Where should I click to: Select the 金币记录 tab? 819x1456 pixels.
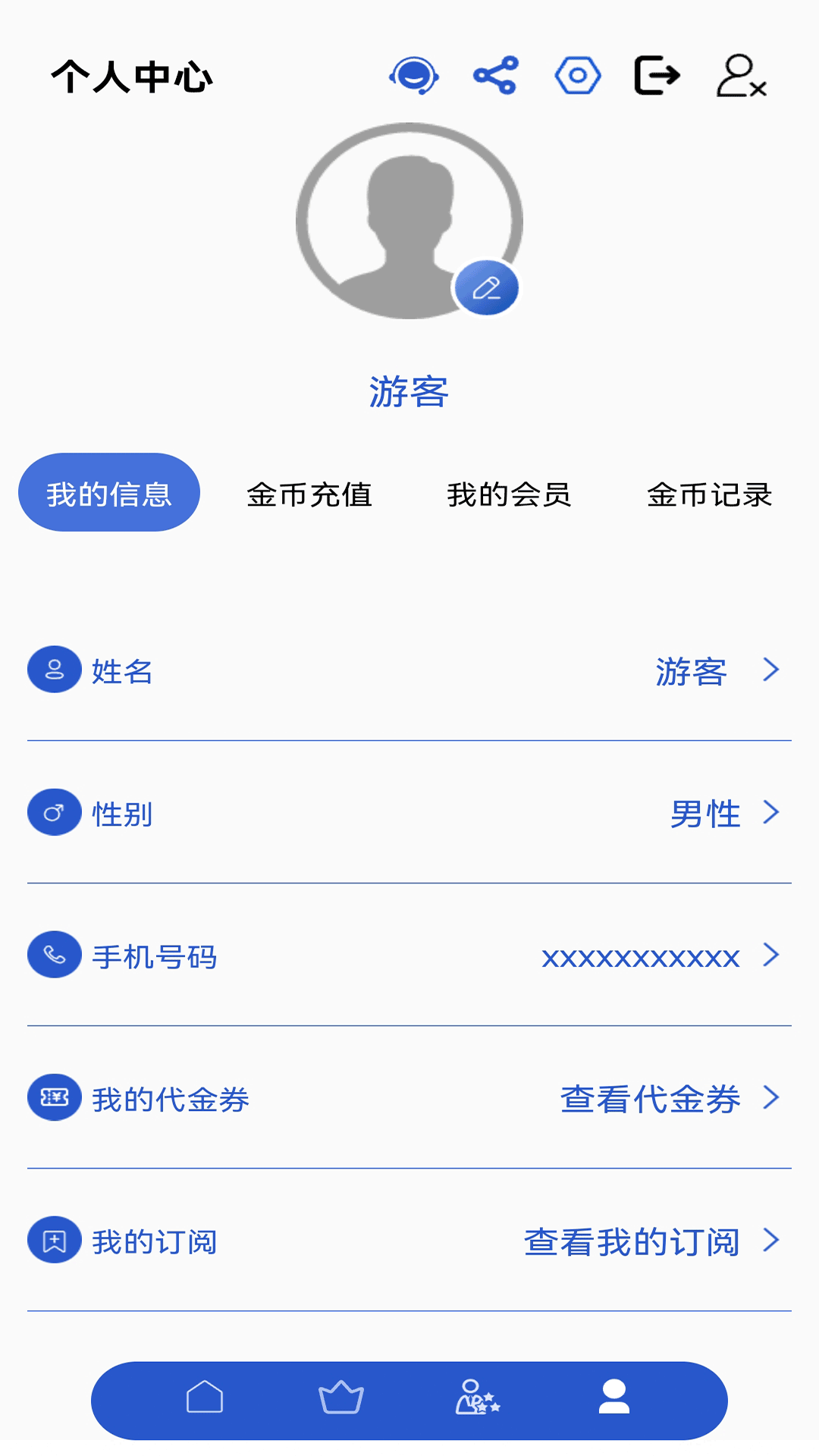711,494
